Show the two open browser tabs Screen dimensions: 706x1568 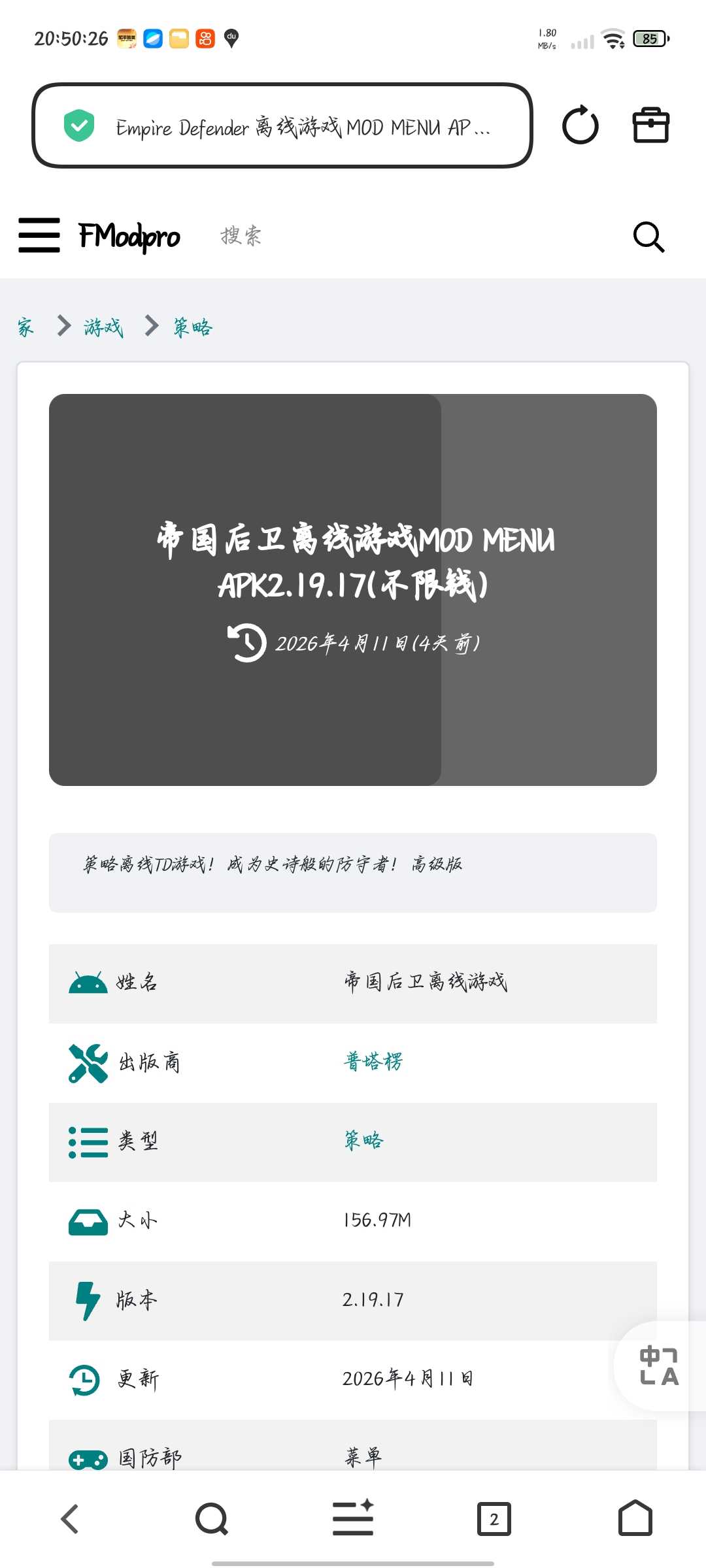click(x=494, y=1518)
